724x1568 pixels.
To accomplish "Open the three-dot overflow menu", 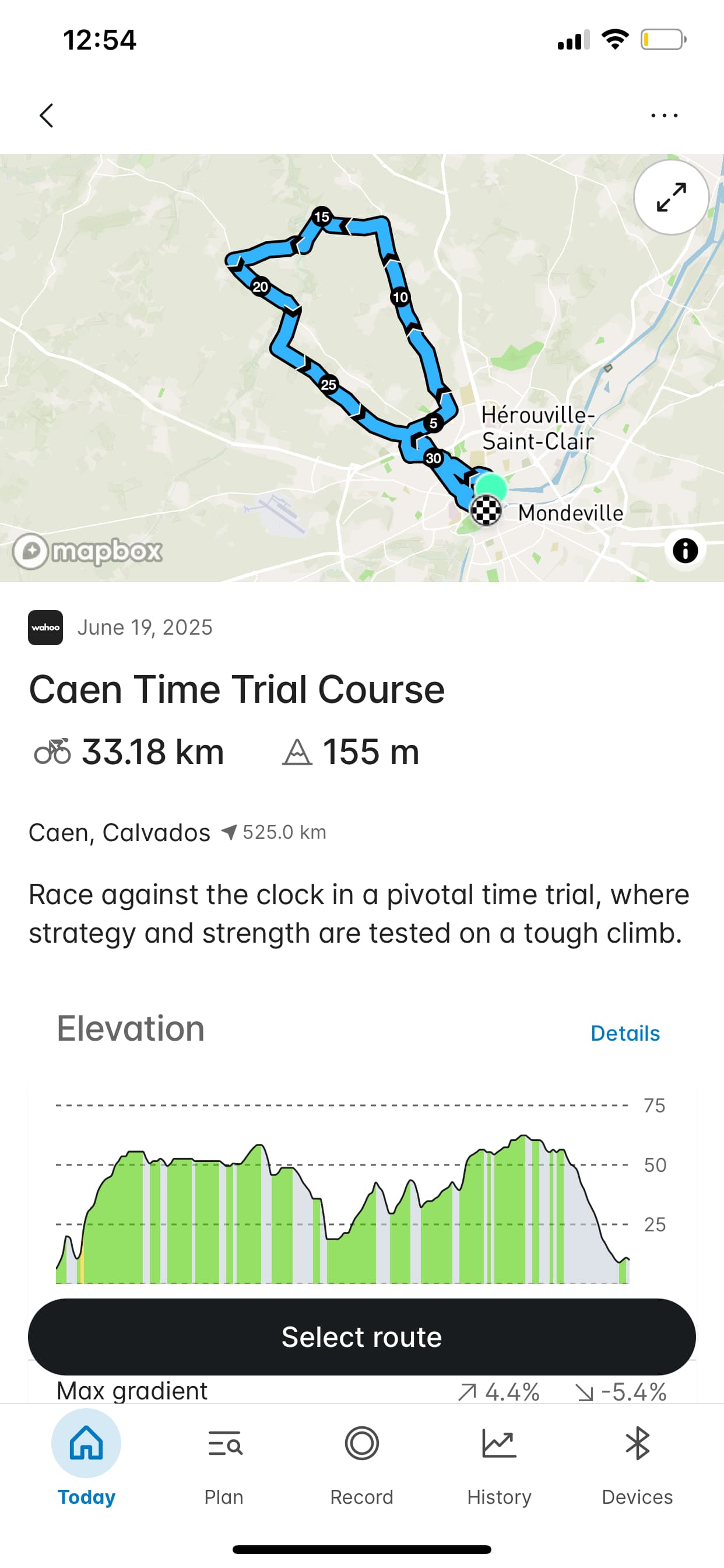I will pyautogui.click(x=664, y=115).
